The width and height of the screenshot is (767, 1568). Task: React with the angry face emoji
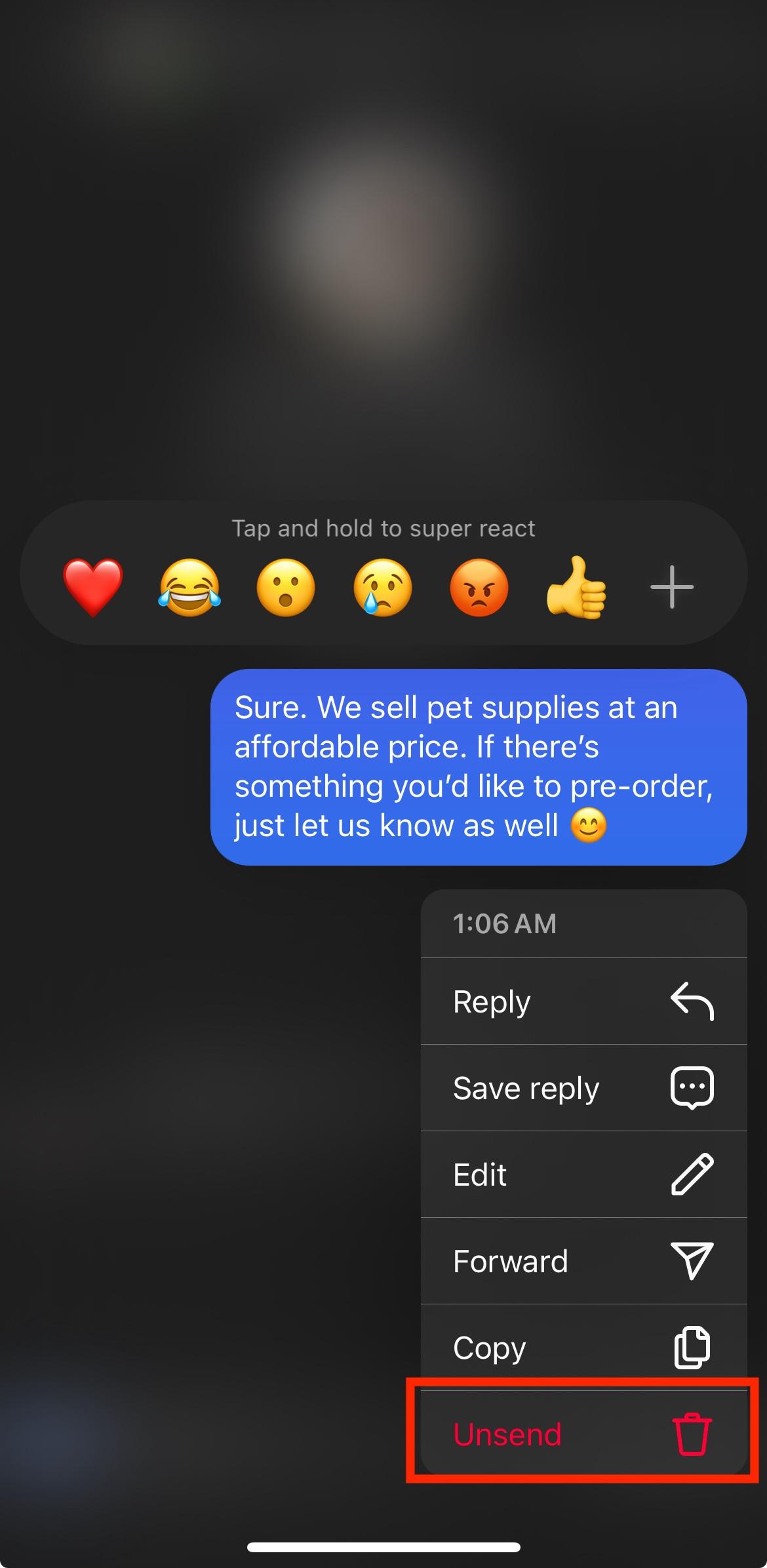479,587
